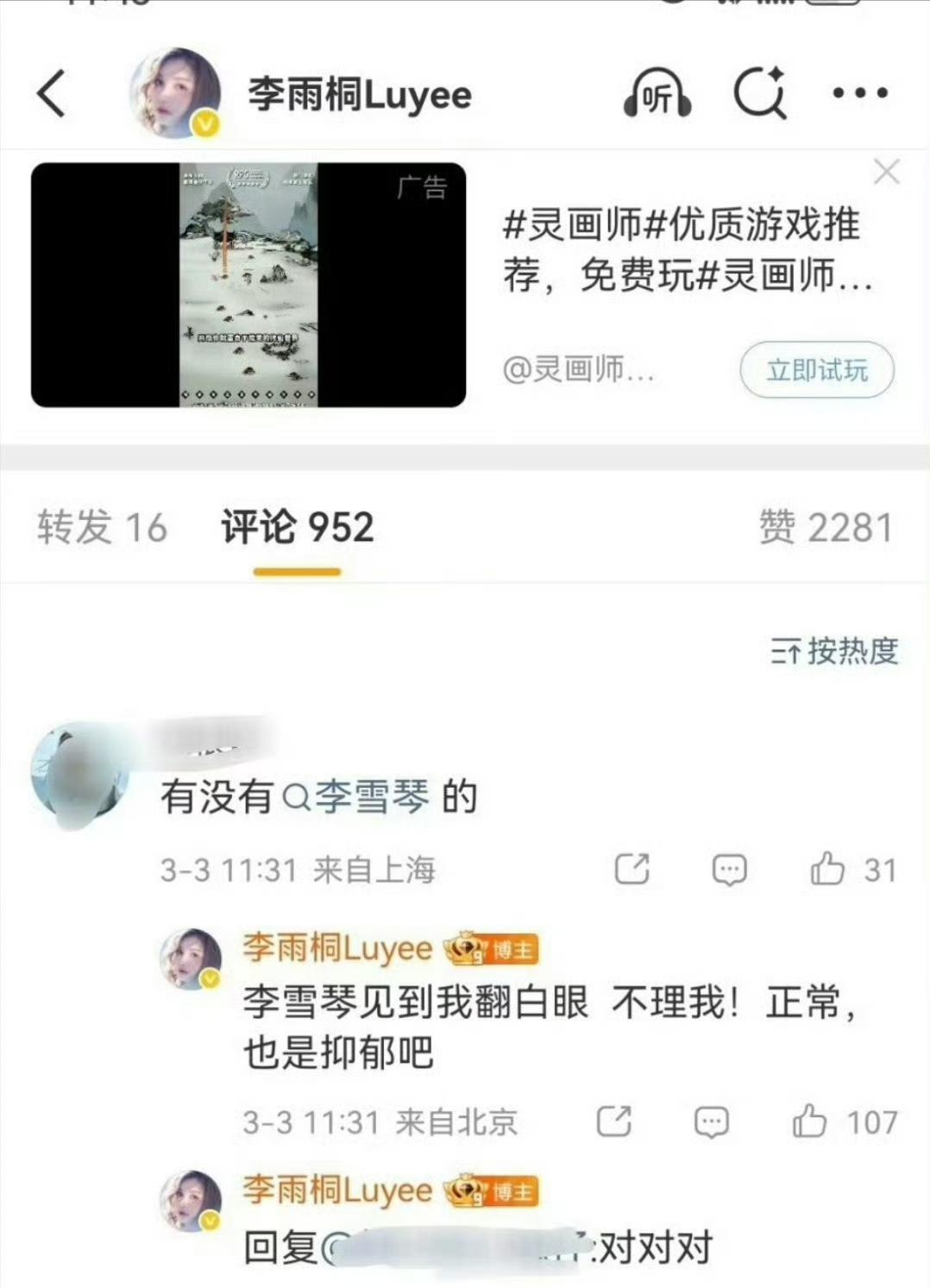
Task: Share the 李雪琴见到我翻白眼 reply
Action: pos(614,1122)
